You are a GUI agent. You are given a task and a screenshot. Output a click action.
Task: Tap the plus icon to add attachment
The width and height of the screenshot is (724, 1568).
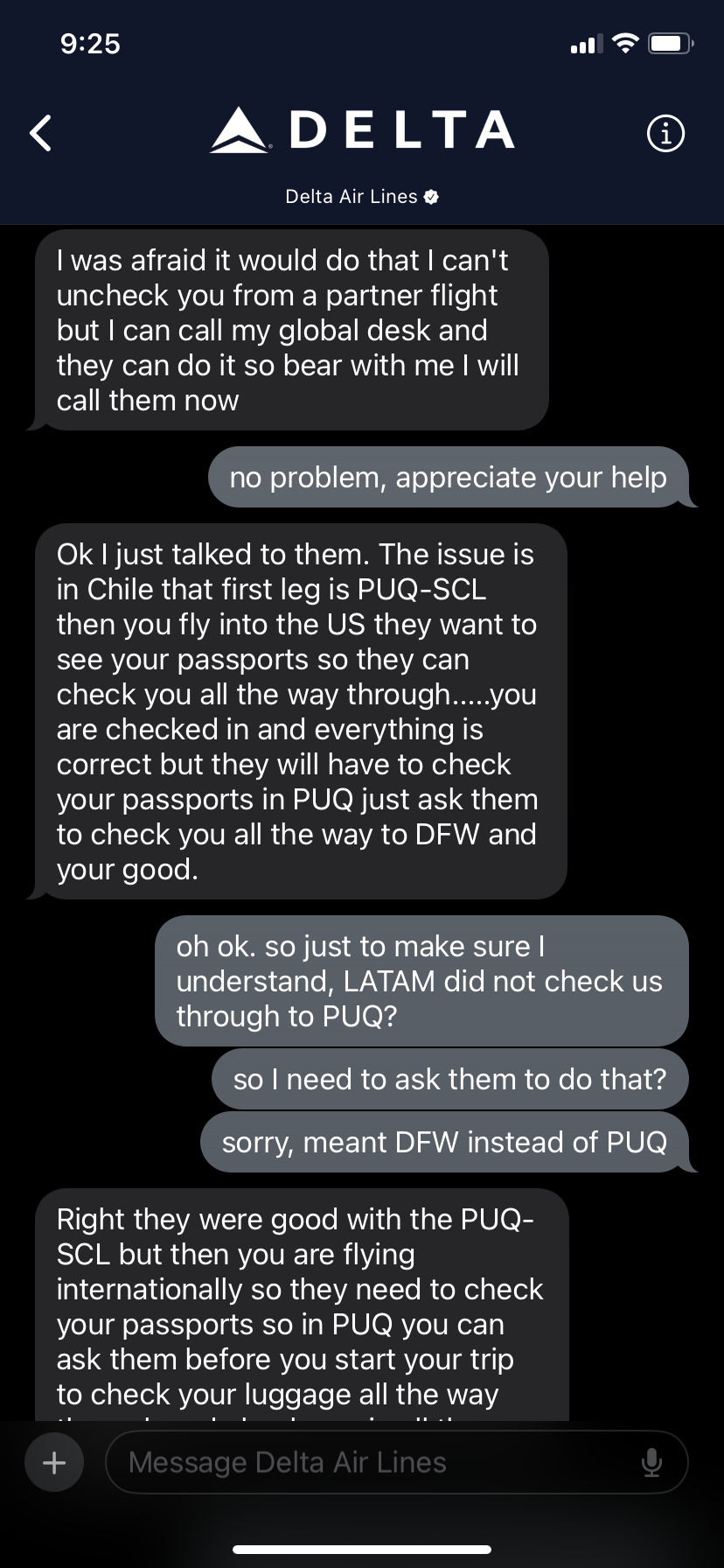coord(54,1462)
